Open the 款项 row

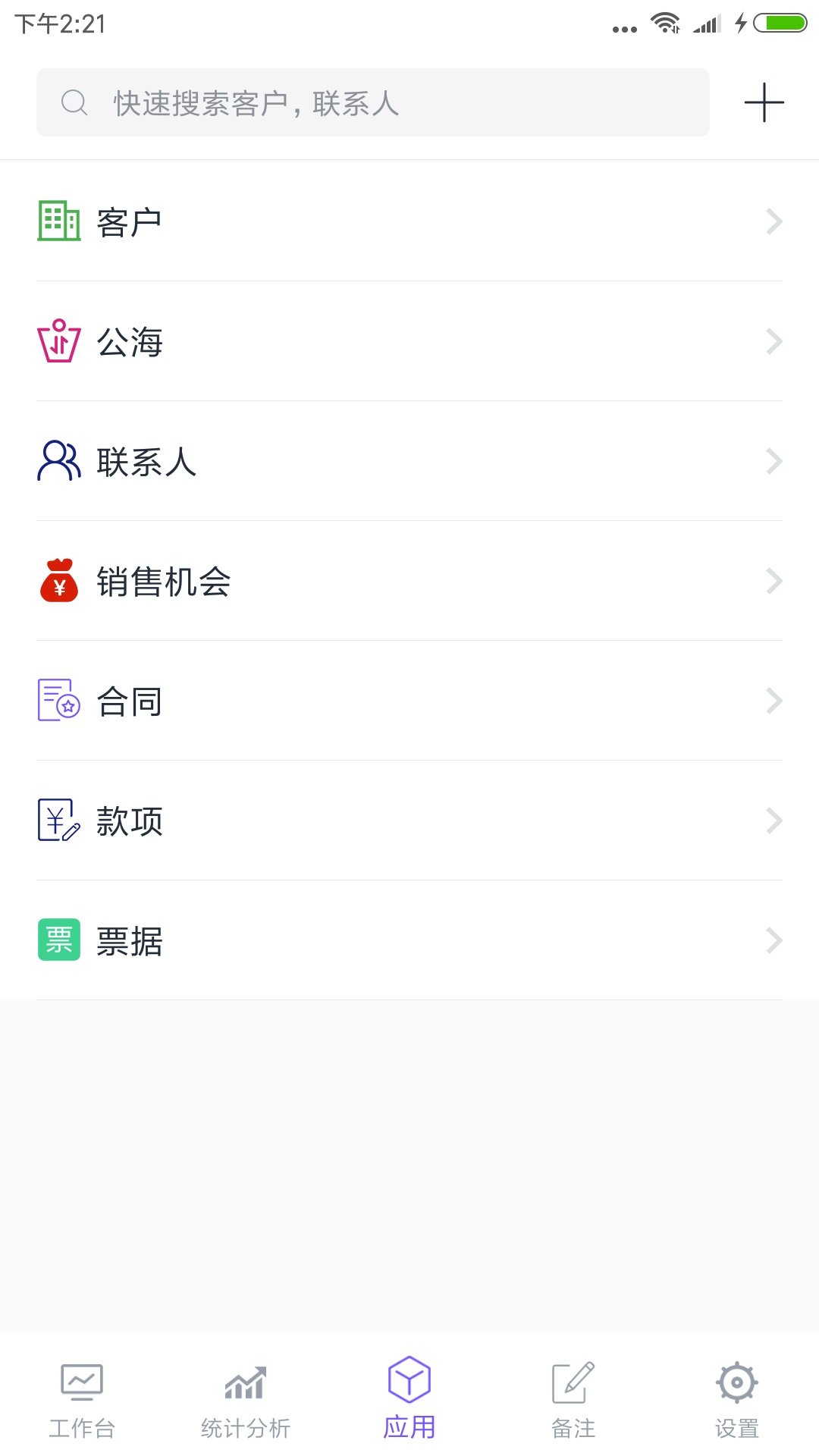click(409, 821)
